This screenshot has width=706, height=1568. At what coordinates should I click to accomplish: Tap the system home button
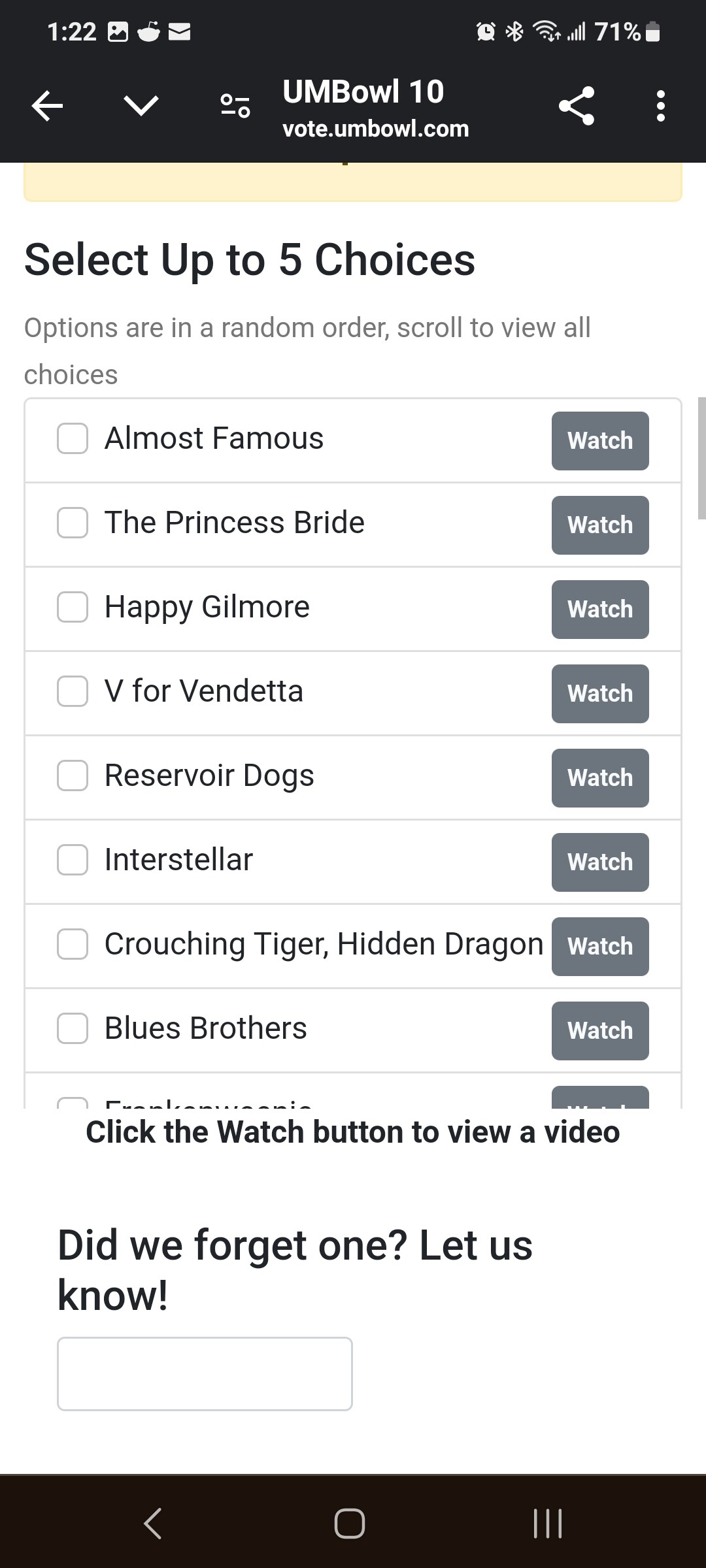point(350,1524)
